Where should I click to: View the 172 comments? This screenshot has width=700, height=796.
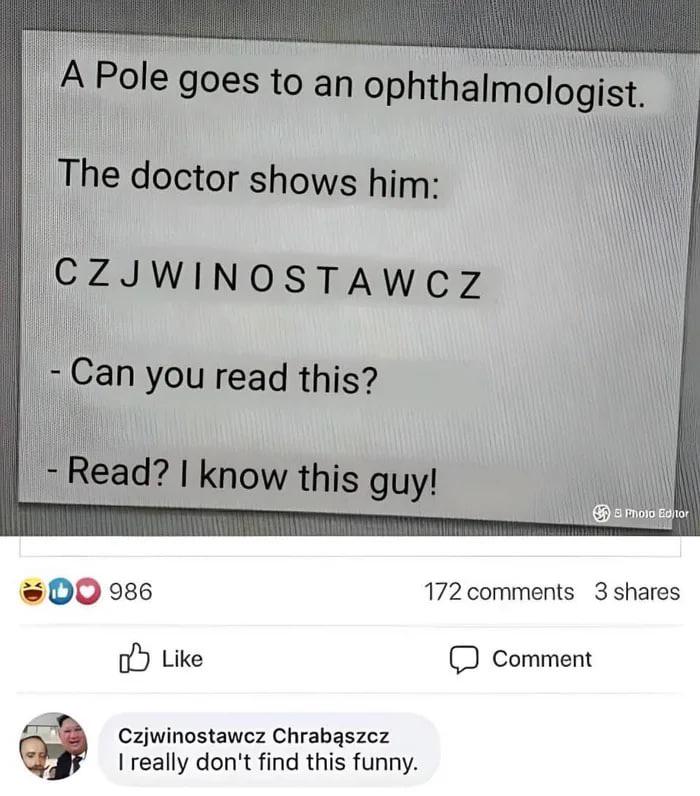point(499,592)
